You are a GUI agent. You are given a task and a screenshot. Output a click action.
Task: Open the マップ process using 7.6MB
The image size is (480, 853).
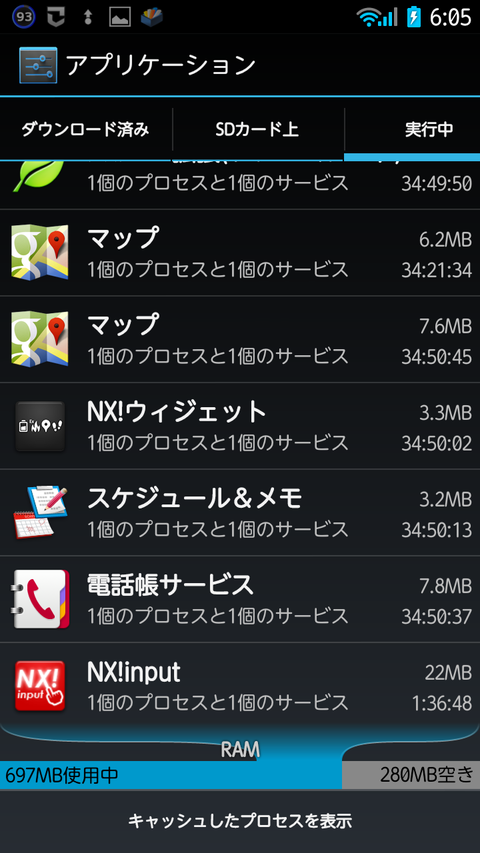point(240,339)
